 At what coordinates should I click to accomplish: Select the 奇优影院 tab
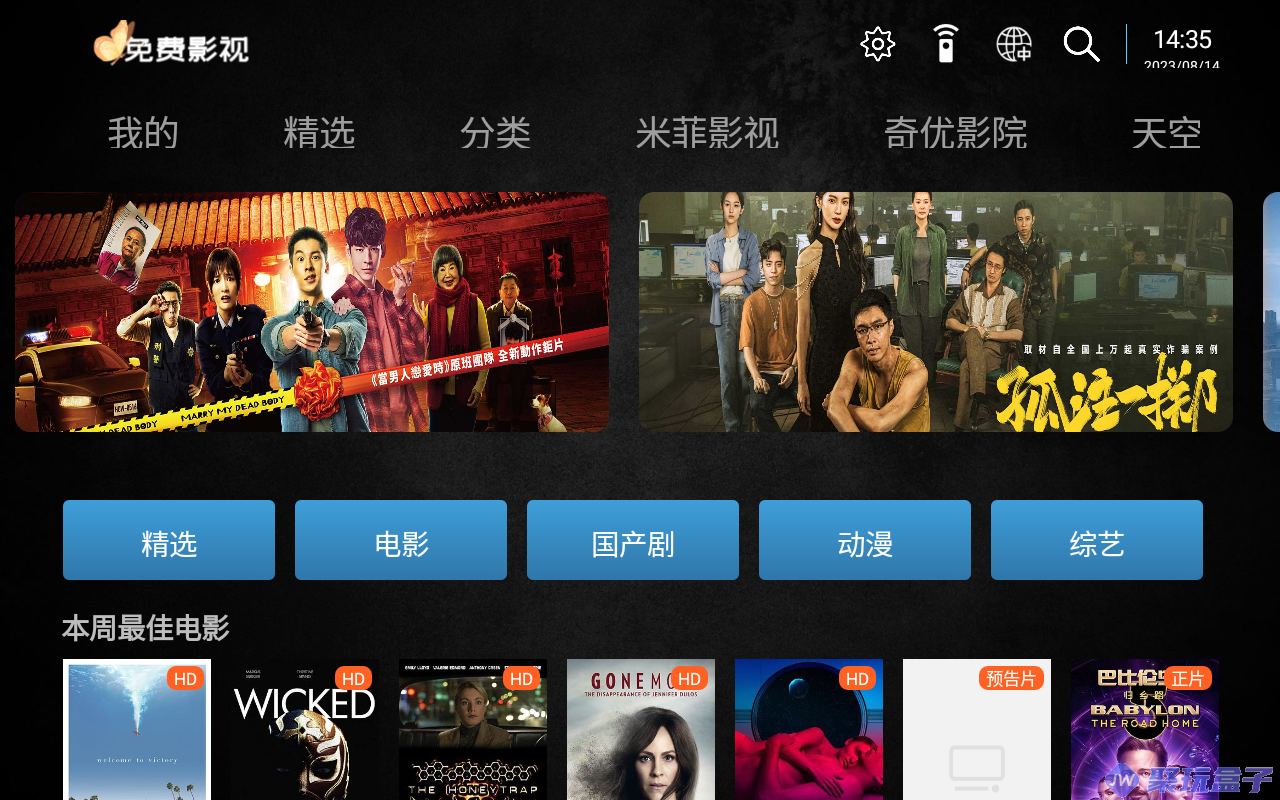pos(955,133)
